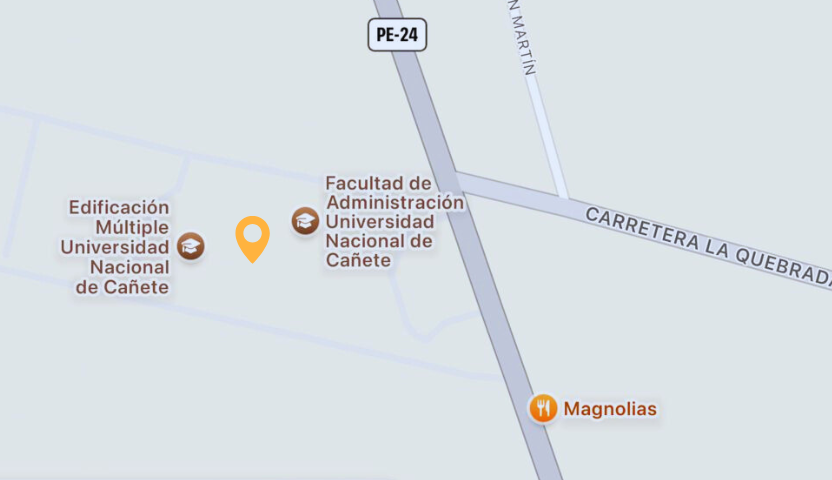Open the Magnolias restaurant marker
Screen dimensions: 832x480
pyautogui.click(x=543, y=408)
